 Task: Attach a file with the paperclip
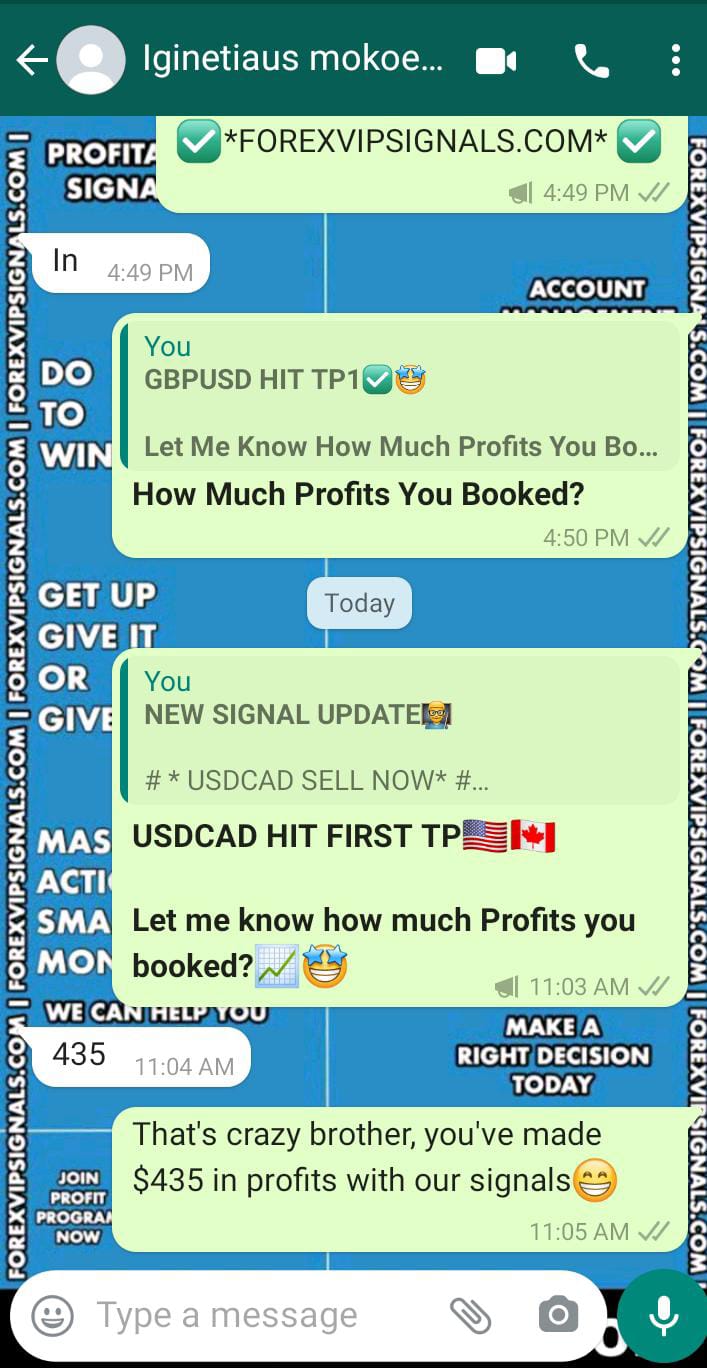coord(470,1315)
